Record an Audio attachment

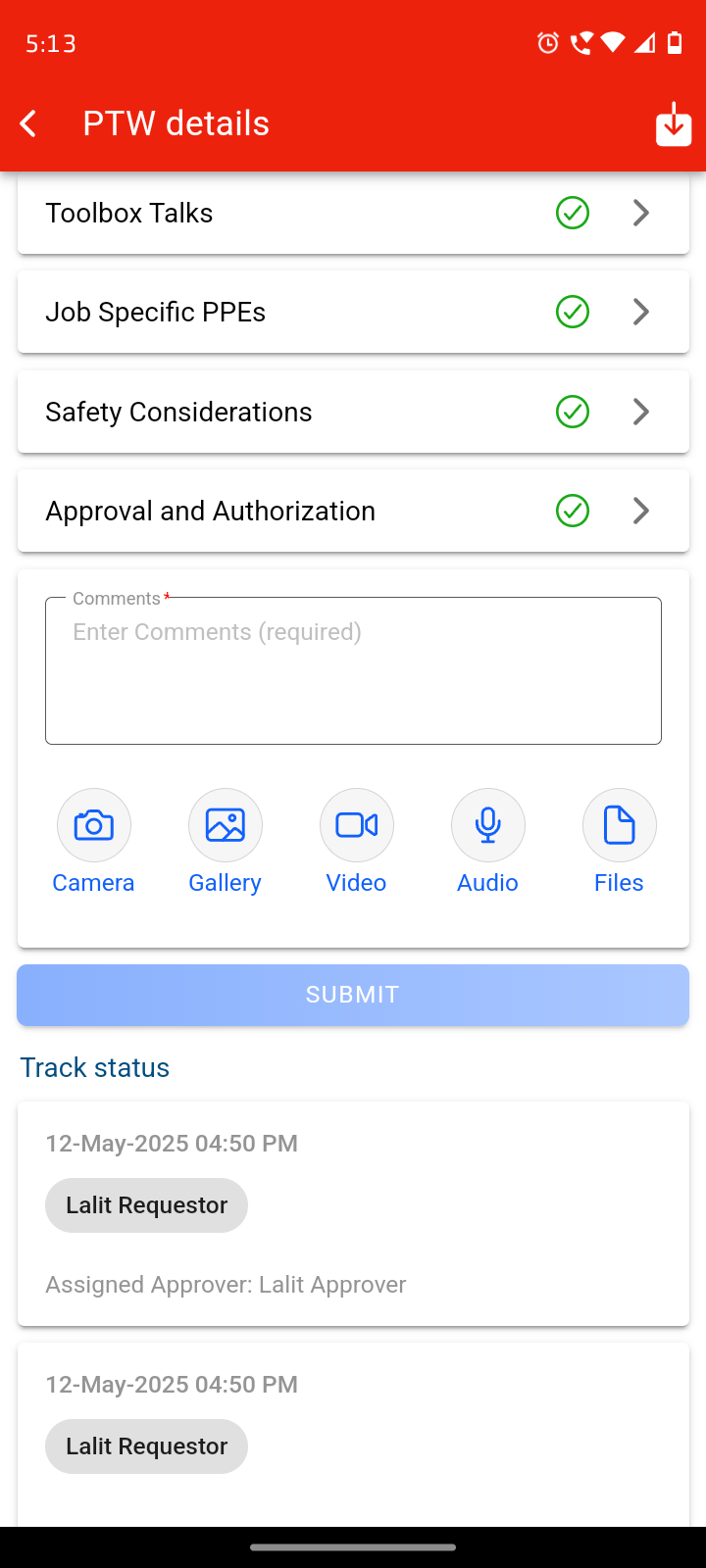488,826
